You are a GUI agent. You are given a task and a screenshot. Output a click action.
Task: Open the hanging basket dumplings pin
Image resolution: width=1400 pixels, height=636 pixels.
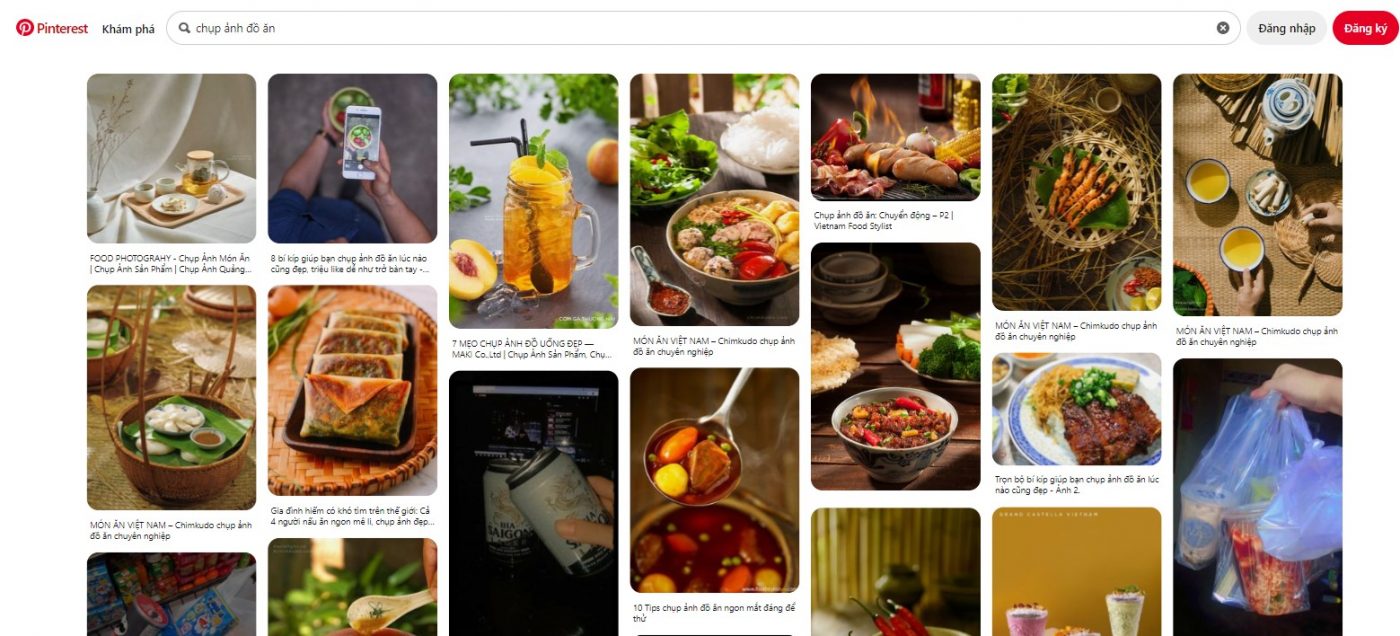coord(171,398)
